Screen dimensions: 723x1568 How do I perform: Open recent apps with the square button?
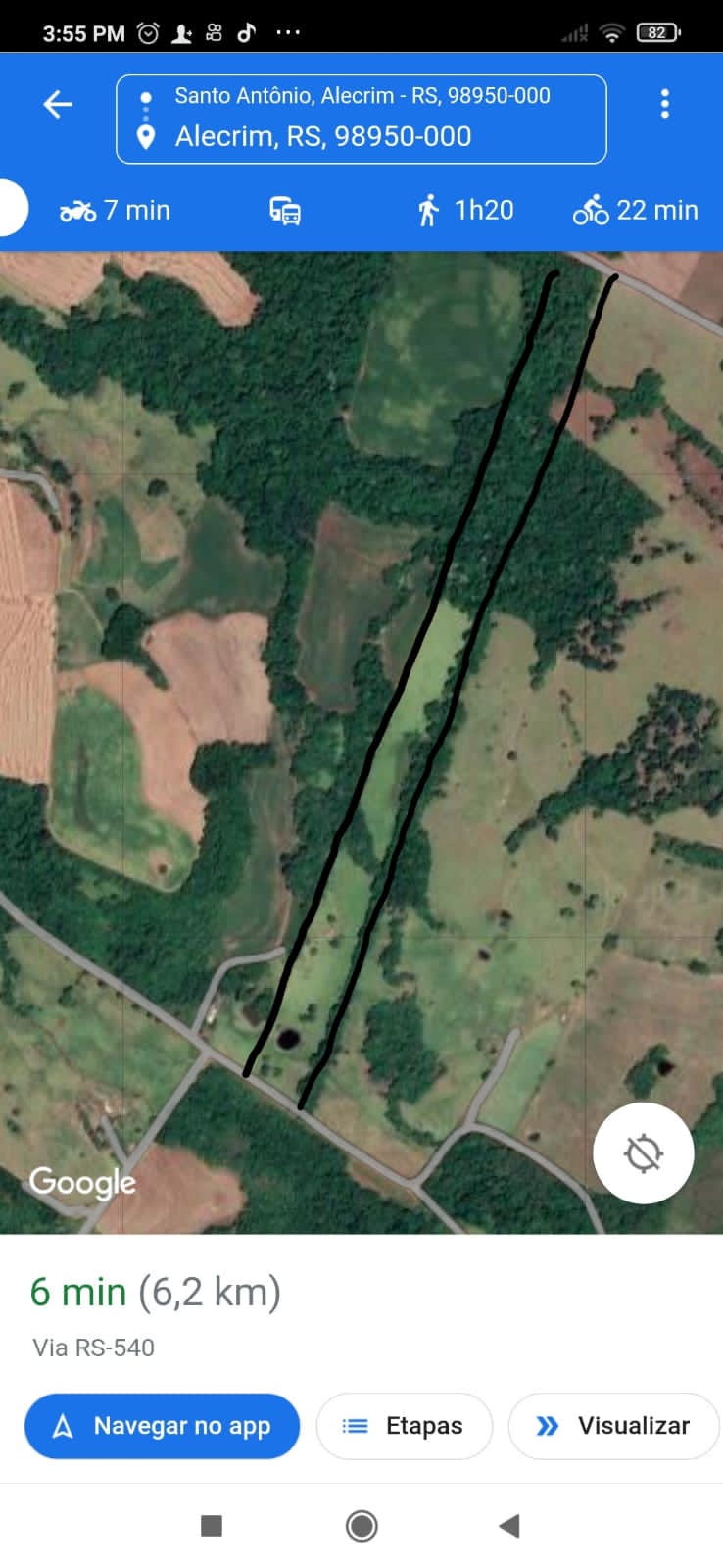click(x=212, y=1526)
